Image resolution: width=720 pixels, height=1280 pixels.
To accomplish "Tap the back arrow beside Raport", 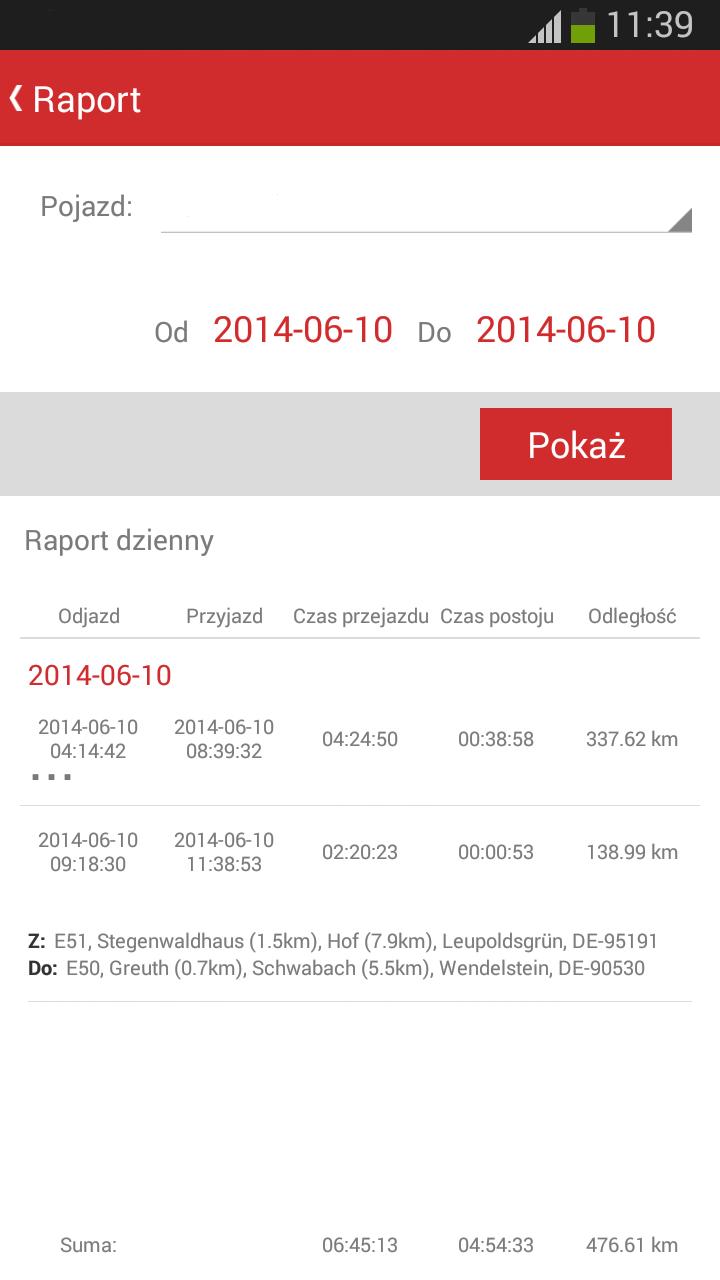I will (x=14, y=100).
